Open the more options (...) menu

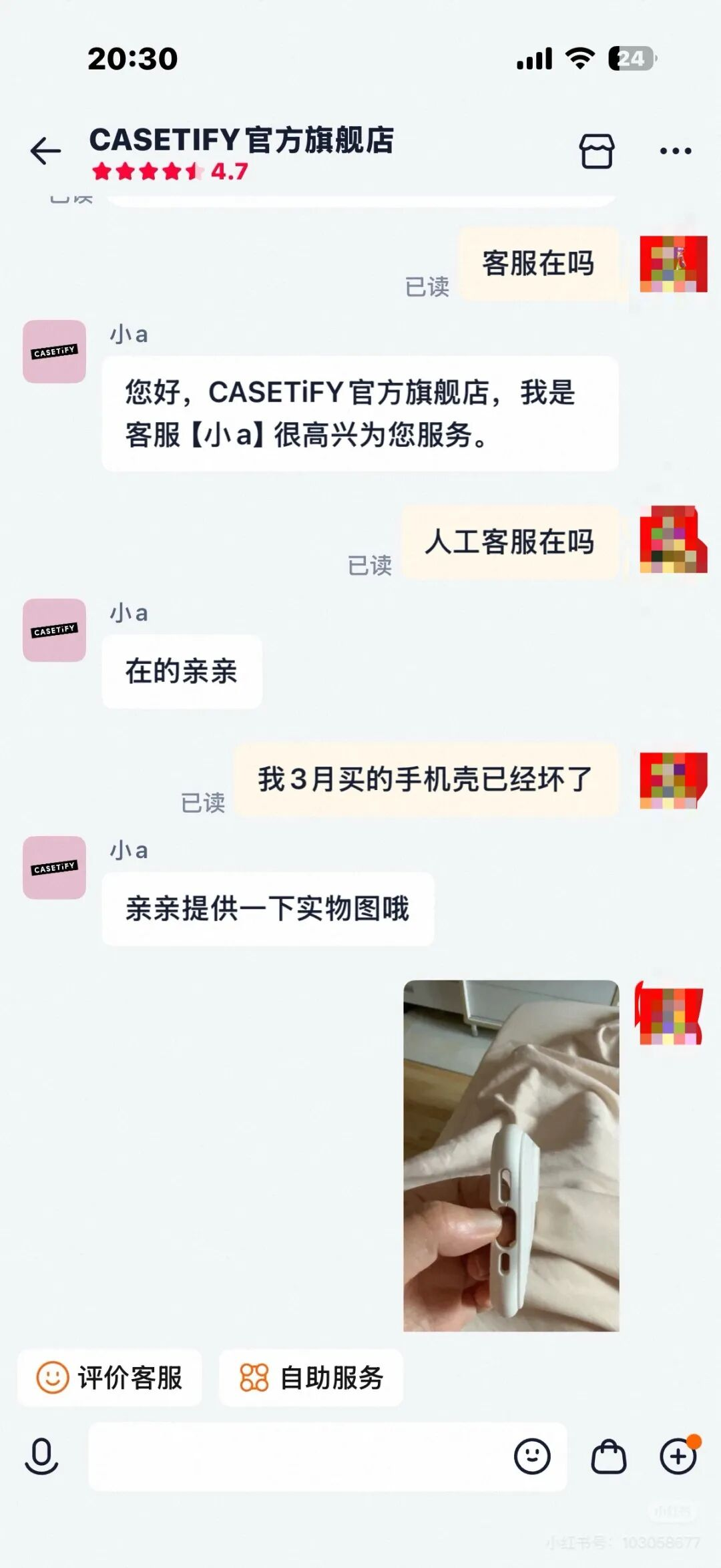pos(676,151)
